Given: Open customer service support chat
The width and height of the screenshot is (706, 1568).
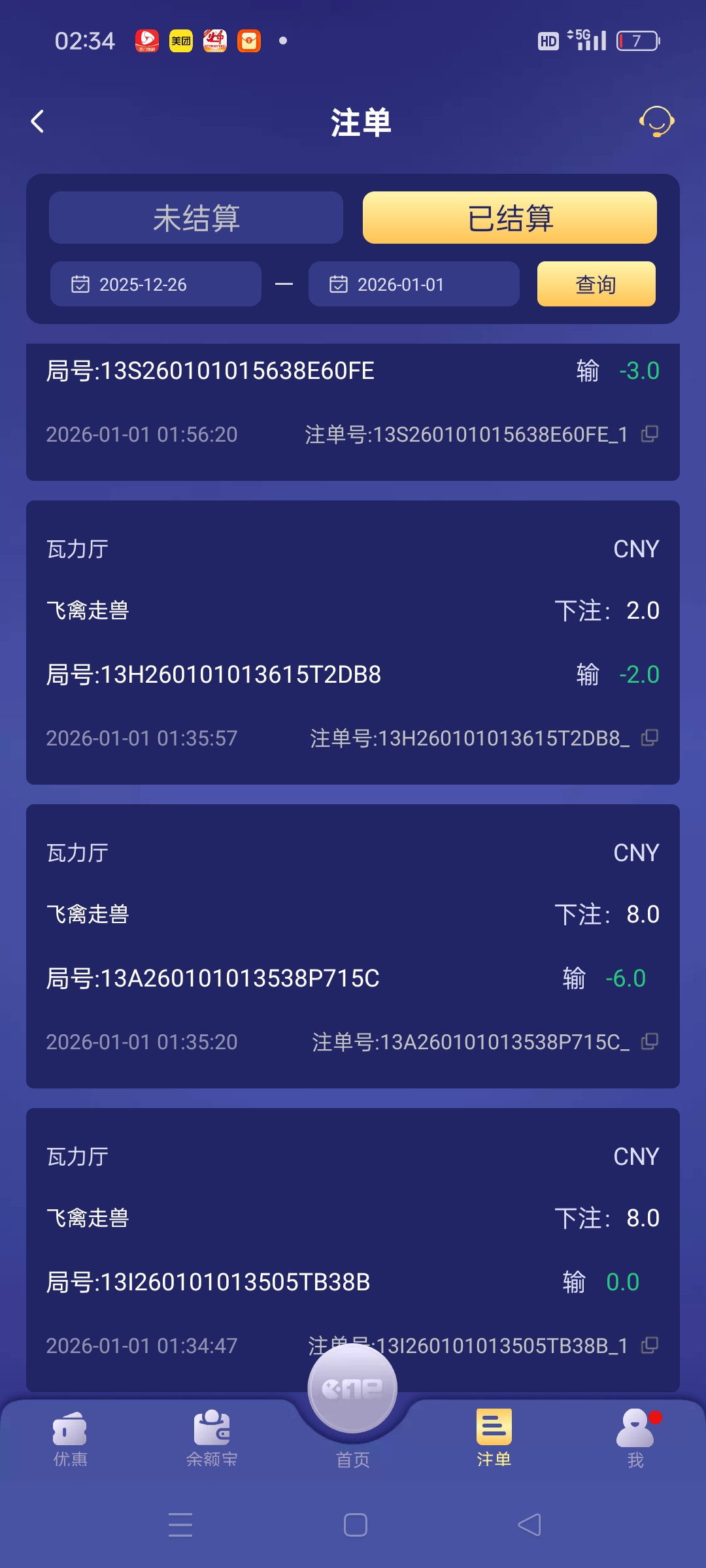Looking at the screenshot, I should pyautogui.click(x=658, y=122).
